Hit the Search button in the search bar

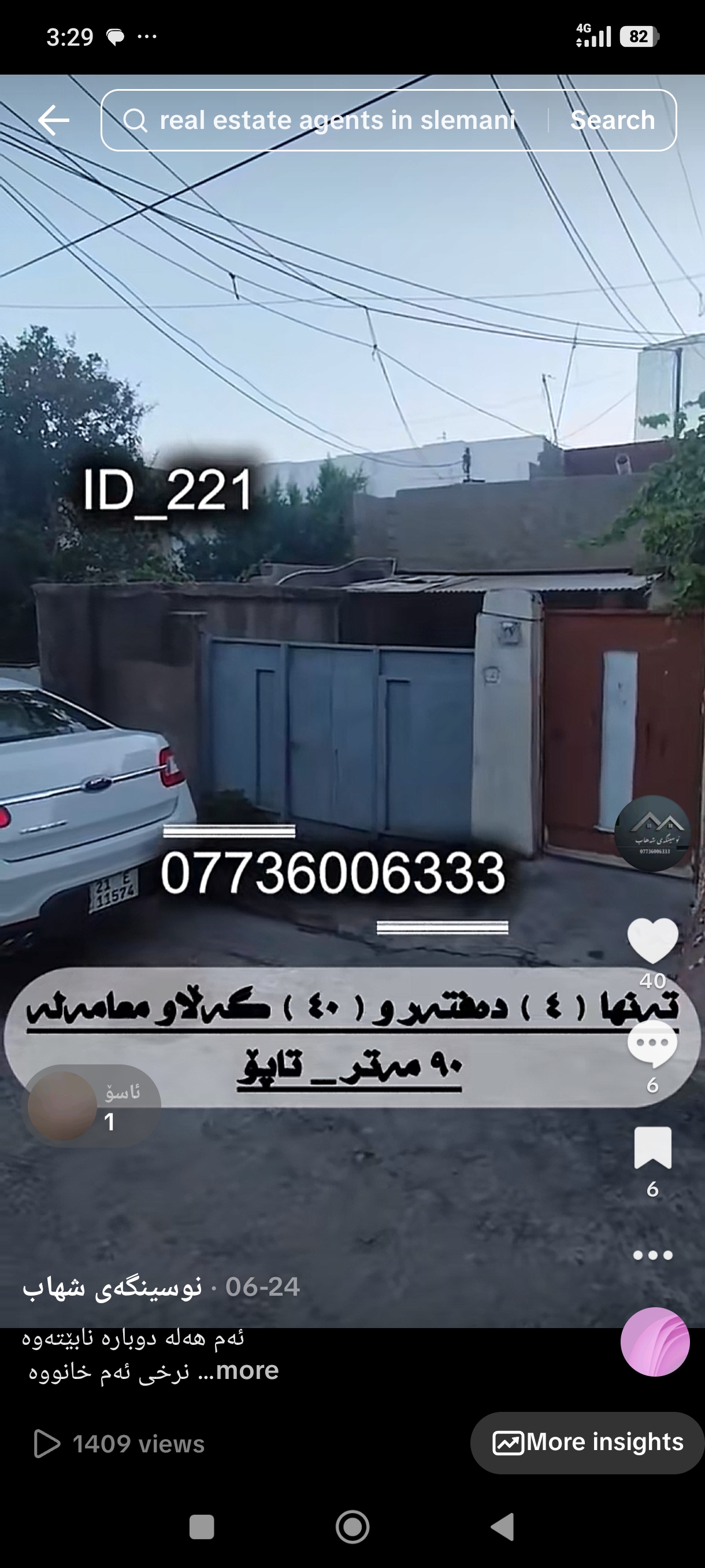click(x=613, y=120)
